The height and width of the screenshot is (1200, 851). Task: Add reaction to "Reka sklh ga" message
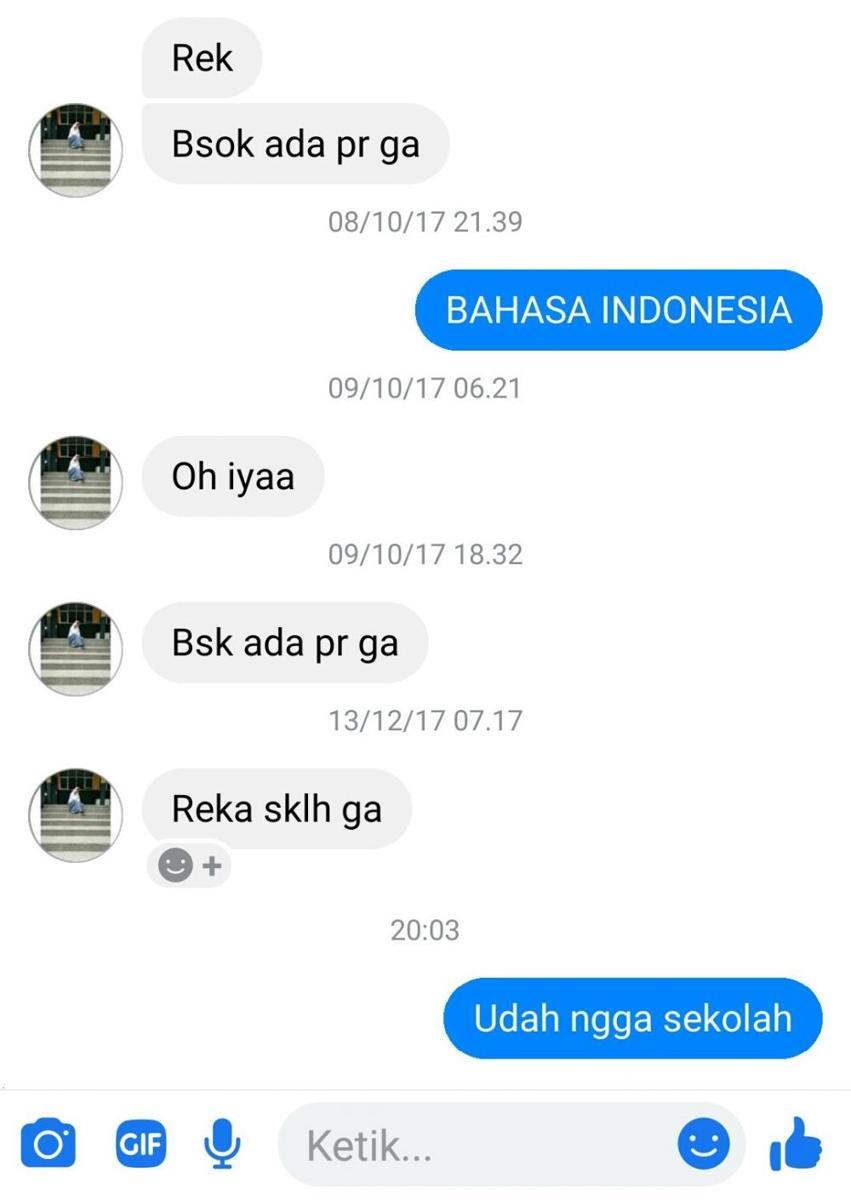(x=190, y=866)
